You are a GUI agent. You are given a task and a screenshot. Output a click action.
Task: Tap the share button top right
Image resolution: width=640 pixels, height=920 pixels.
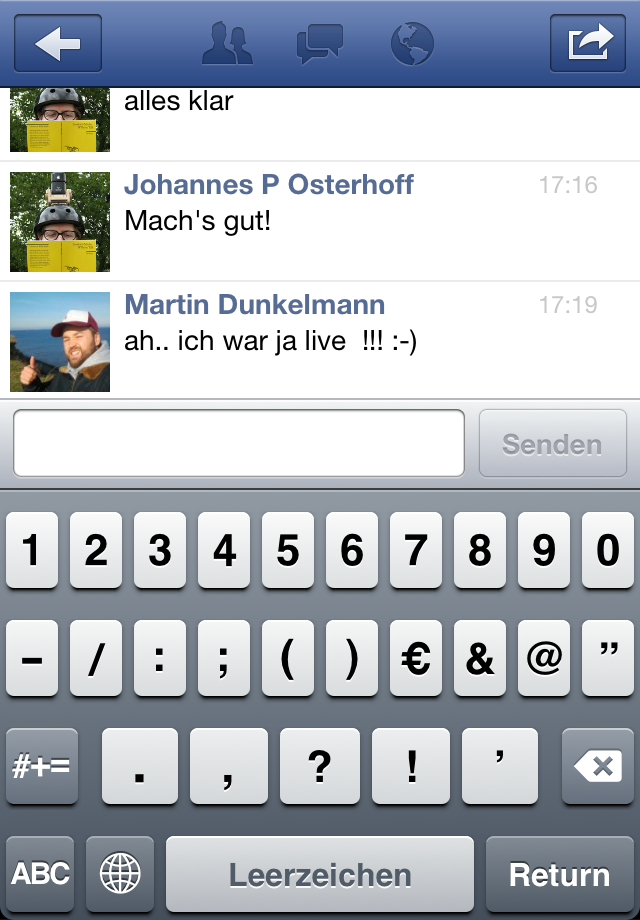point(588,44)
